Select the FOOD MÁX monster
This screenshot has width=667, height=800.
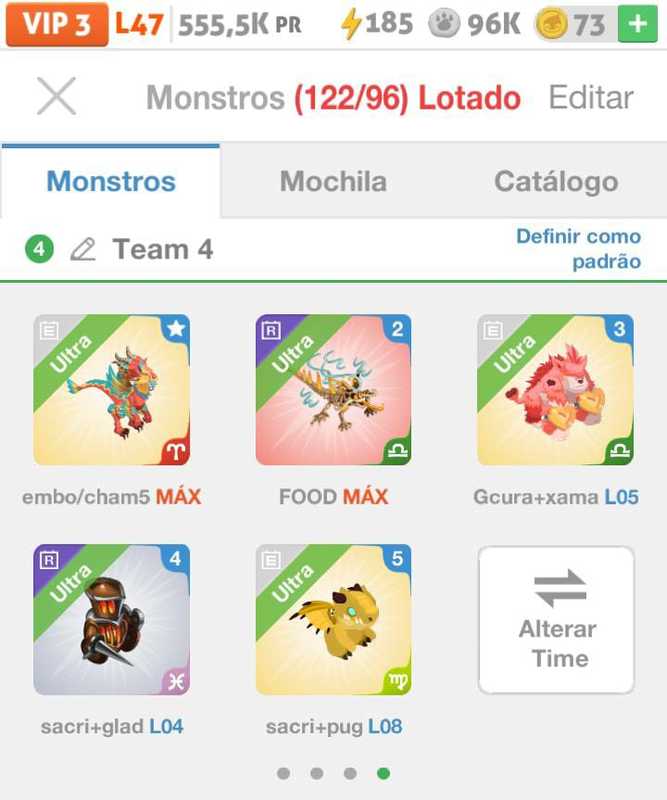(x=333, y=390)
